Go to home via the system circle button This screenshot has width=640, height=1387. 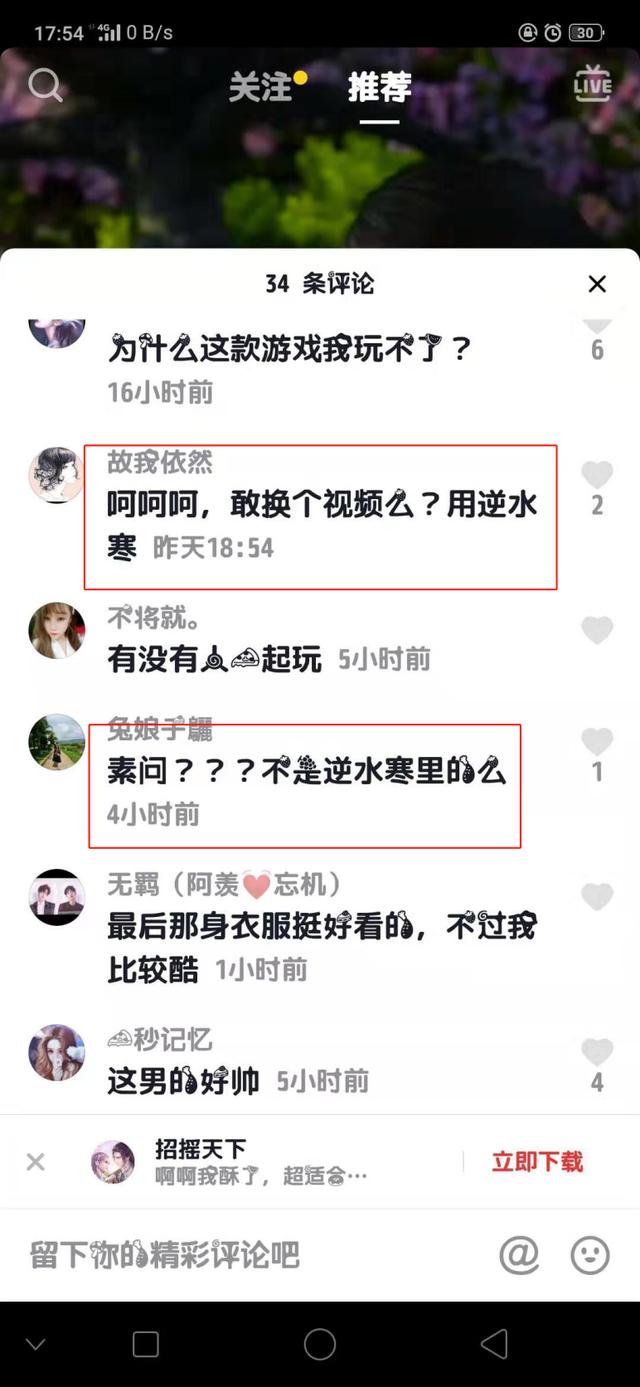click(x=320, y=1344)
